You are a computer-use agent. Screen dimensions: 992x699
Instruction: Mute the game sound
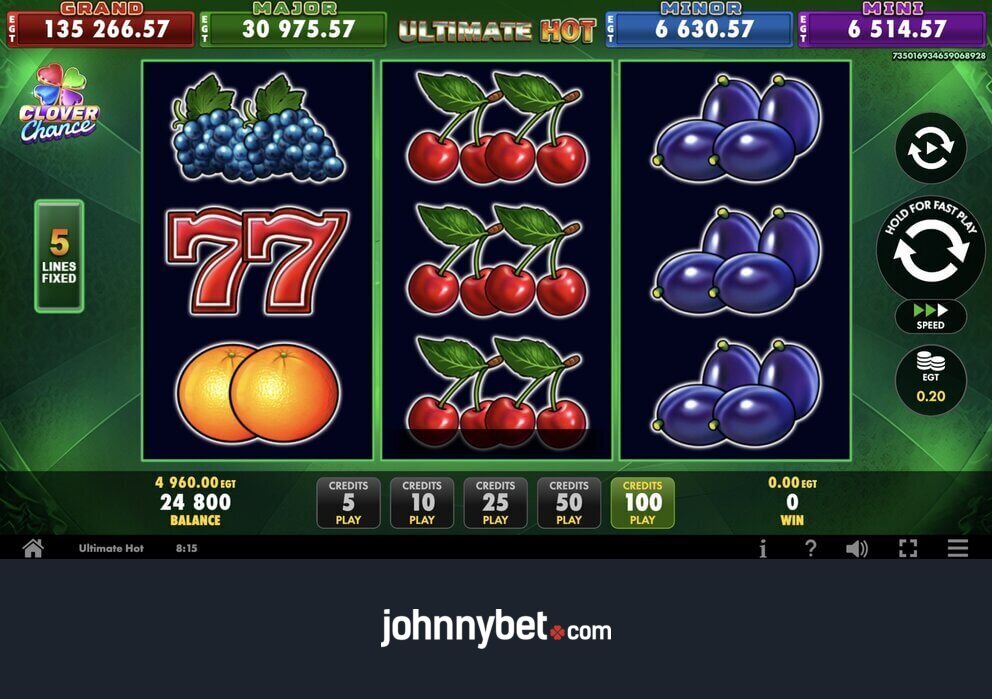coord(857,548)
